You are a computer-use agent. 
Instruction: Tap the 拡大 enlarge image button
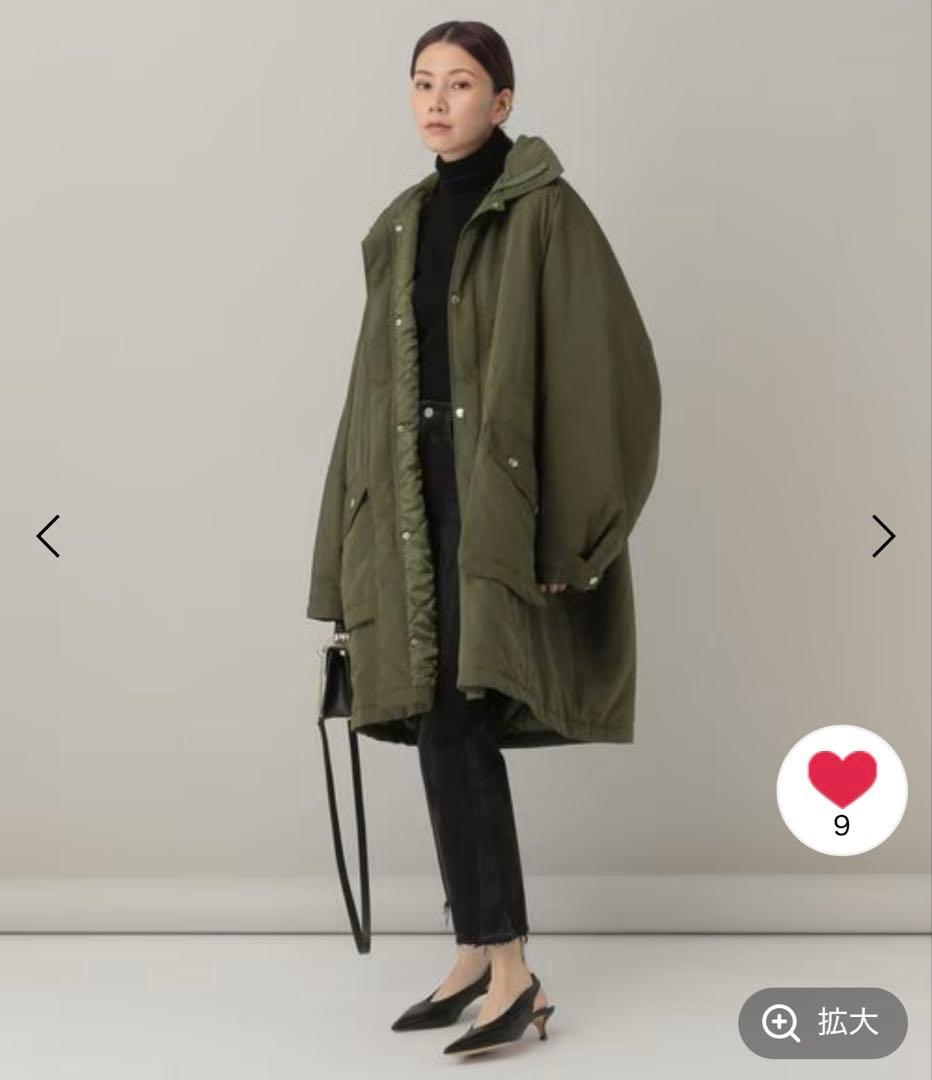click(x=822, y=1022)
